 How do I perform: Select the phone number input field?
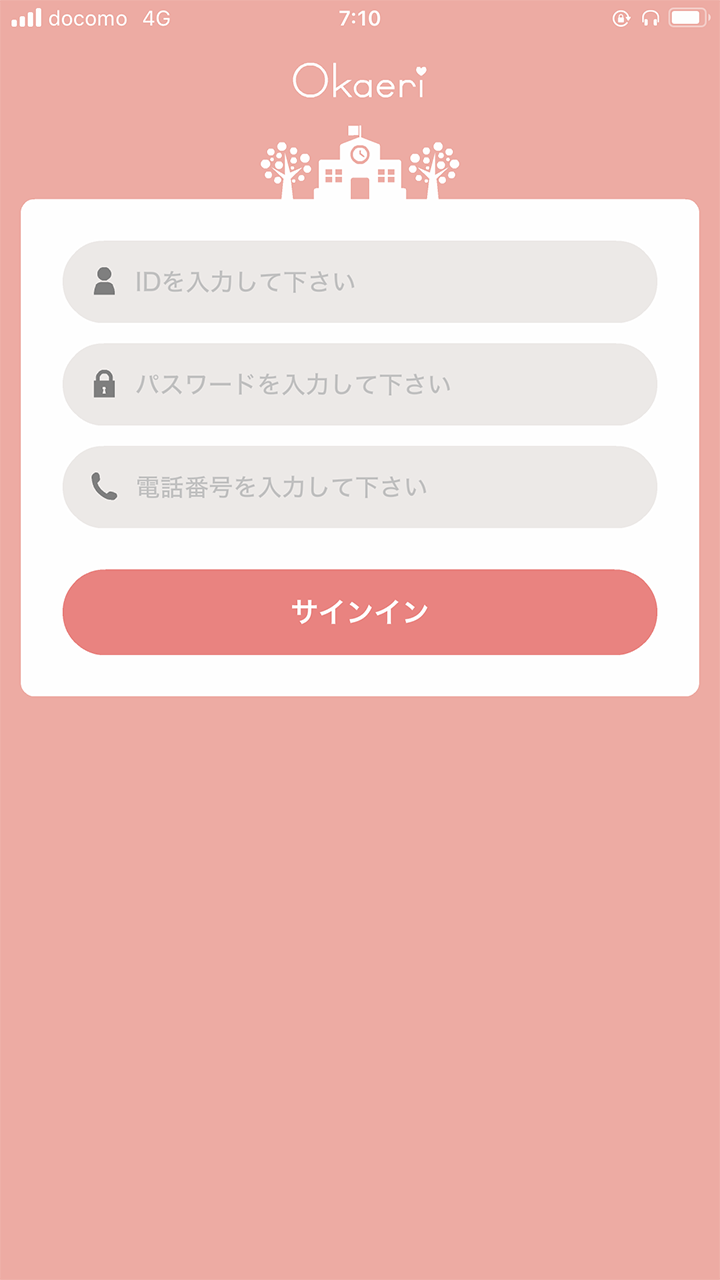click(x=360, y=486)
